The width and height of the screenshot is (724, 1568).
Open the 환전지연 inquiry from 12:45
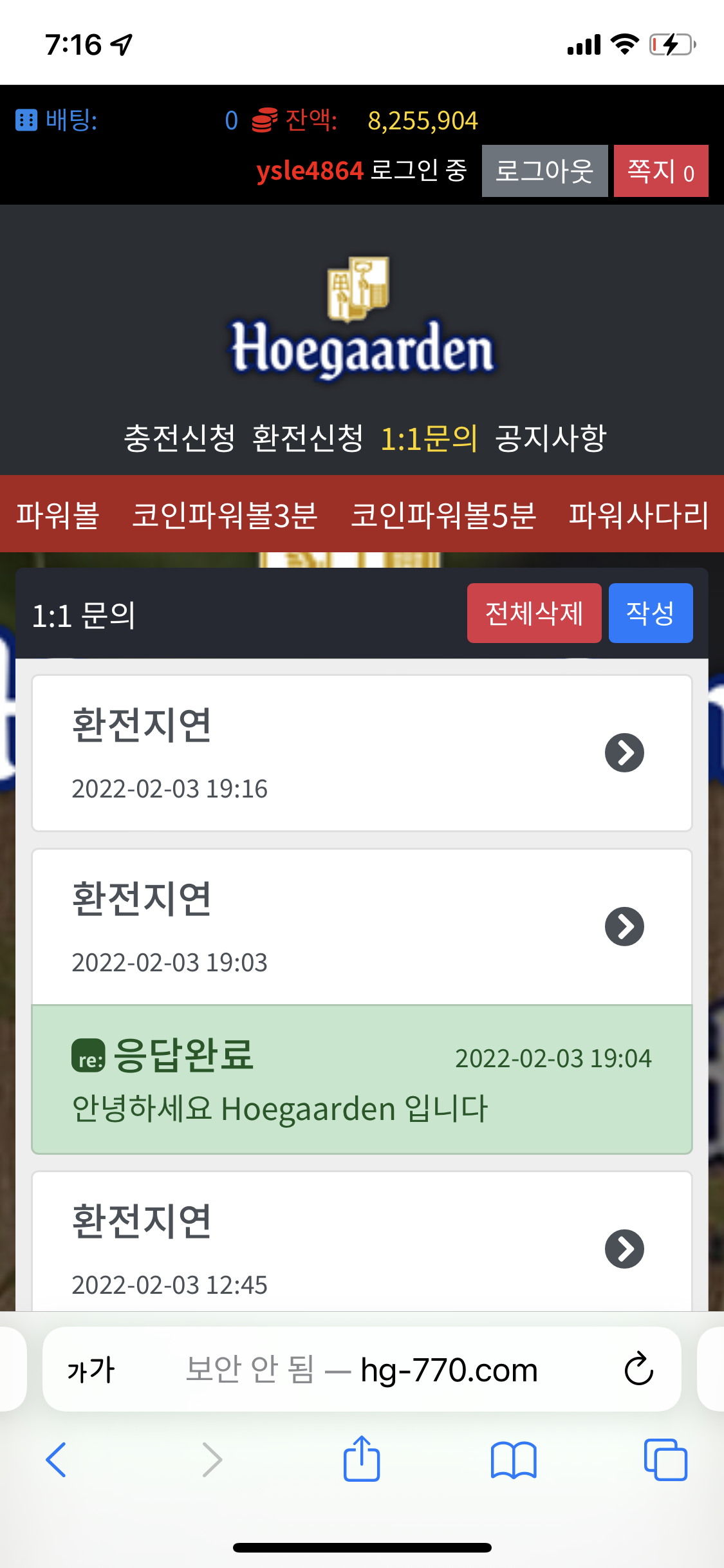pos(362,1242)
